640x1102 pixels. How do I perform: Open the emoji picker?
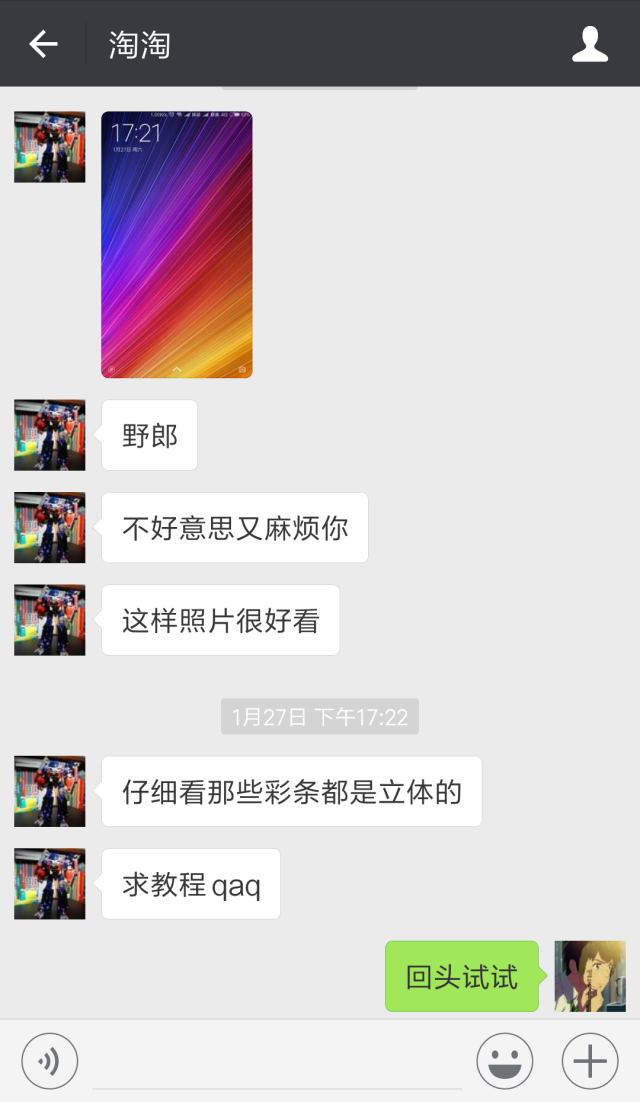click(504, 1061)
